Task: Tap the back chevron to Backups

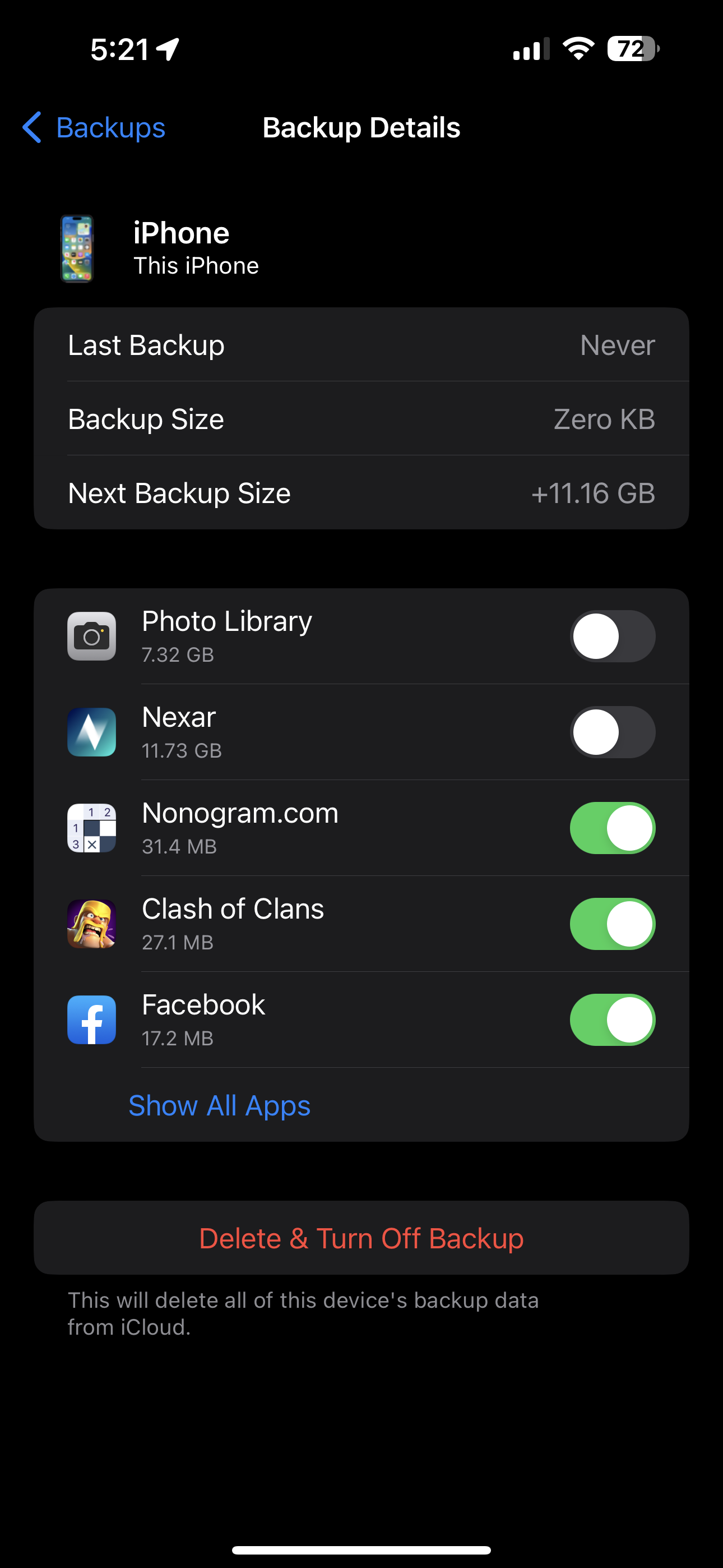Action: click(31, 127)
